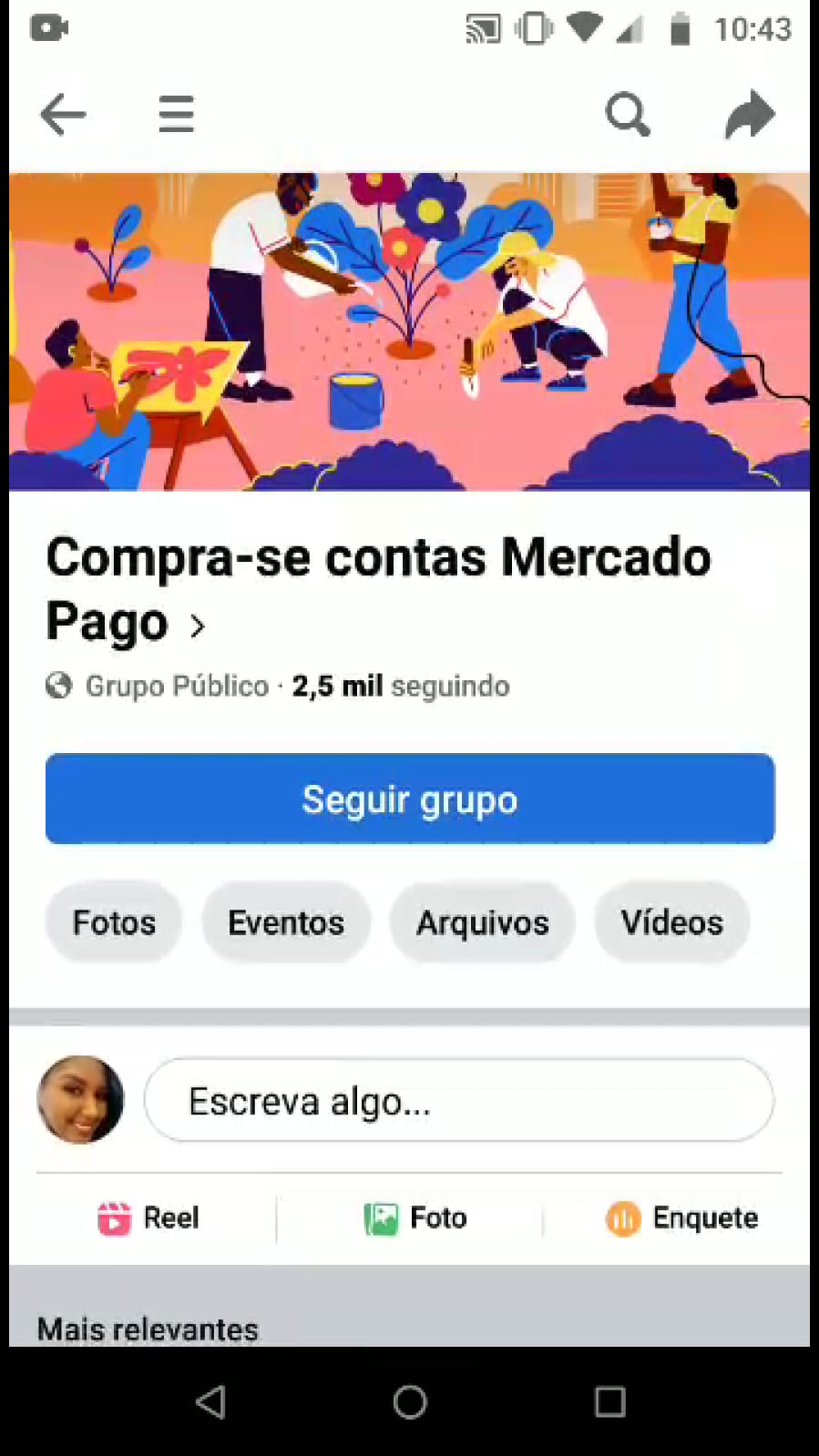This screenshot has height=1456, width=819.
Task: Open the group cover image
Action: coord(409,331)
